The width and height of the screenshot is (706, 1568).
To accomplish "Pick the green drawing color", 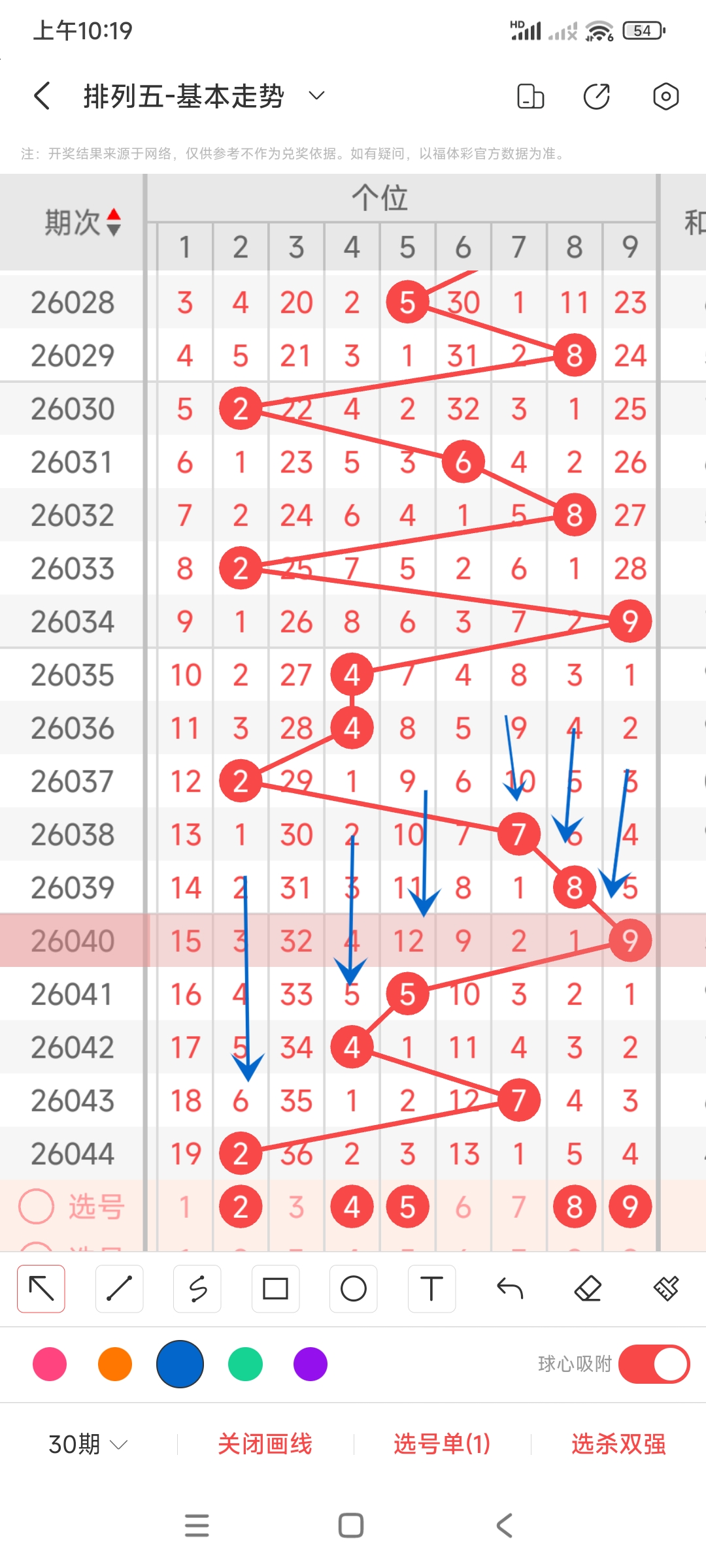I will pos(246,1364).
